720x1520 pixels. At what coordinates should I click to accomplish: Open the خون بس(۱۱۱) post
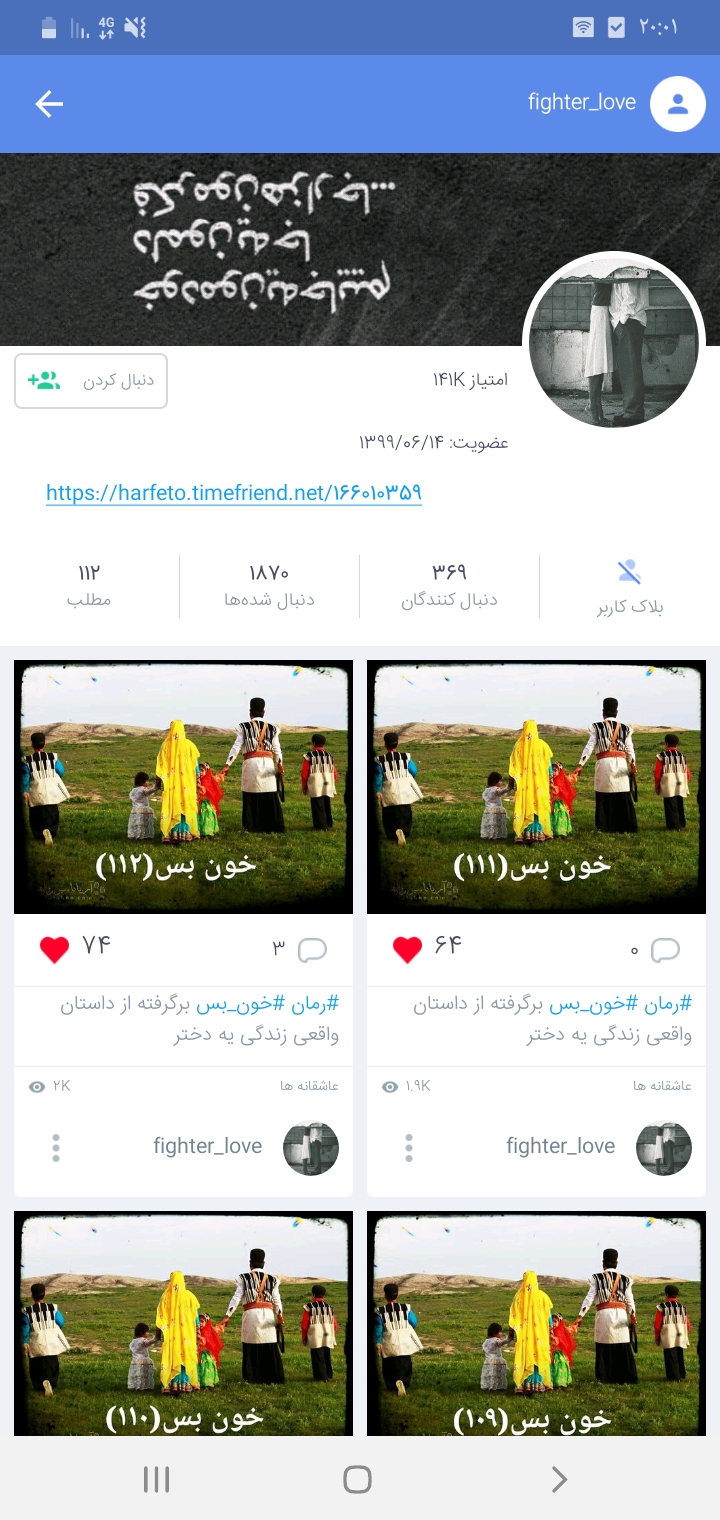(x=536, y=787)
